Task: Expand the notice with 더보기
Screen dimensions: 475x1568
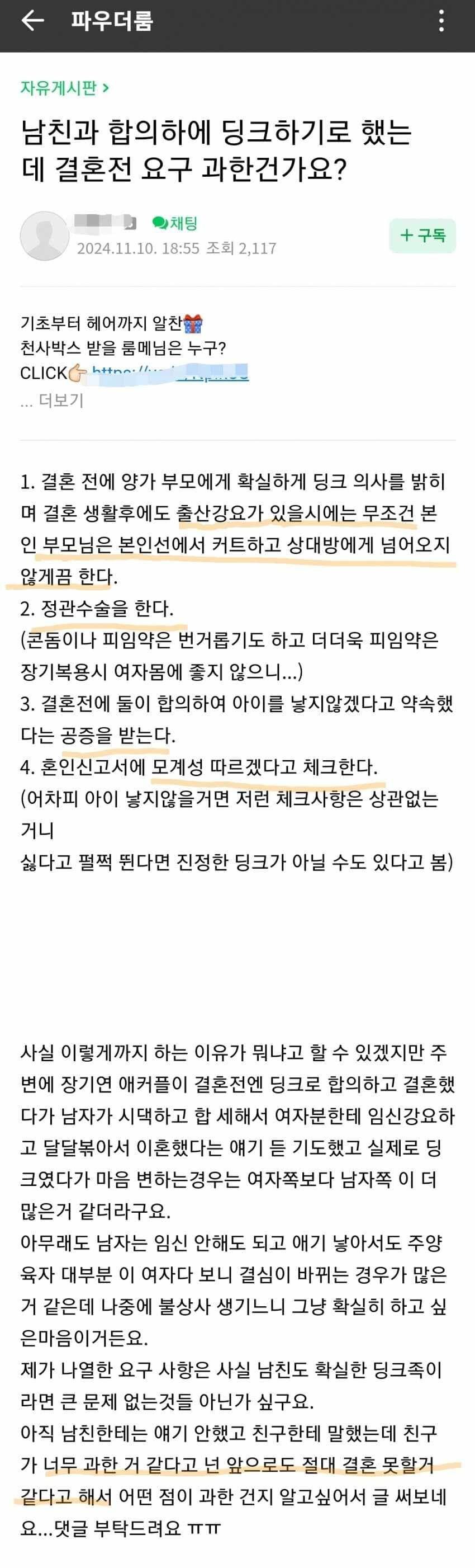Action: [60, 401]
